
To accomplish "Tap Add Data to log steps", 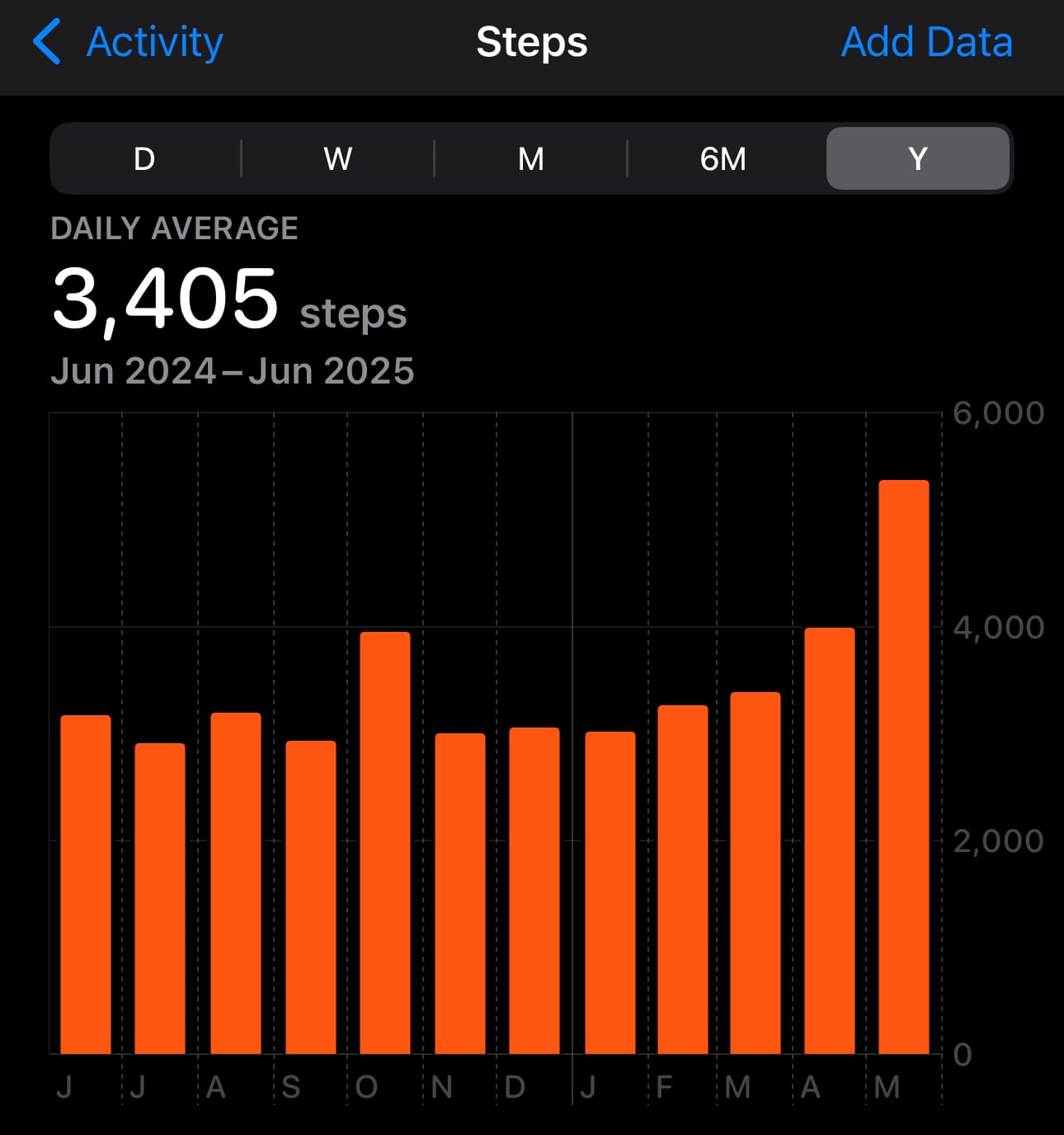I will (926, 42).
